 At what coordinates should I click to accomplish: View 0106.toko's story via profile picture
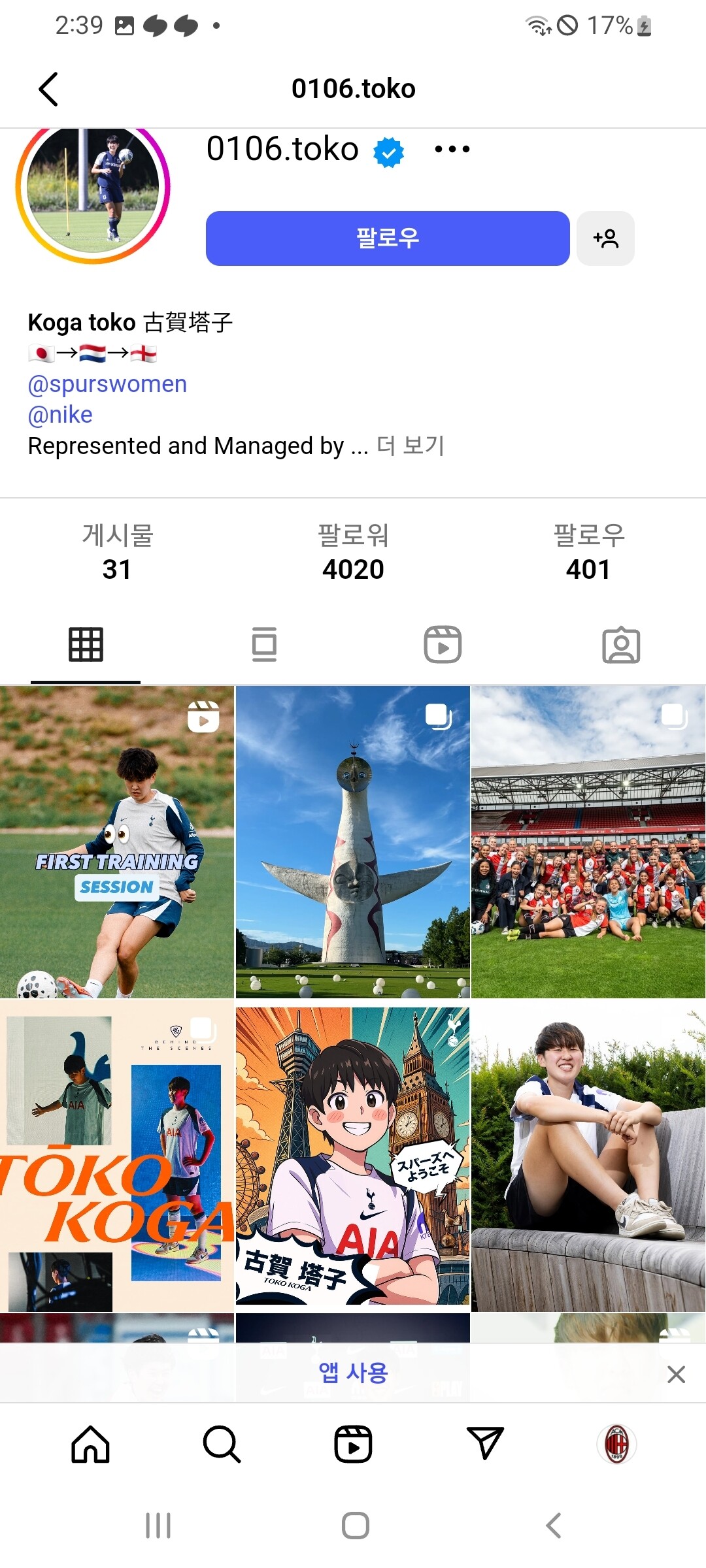point(93,188)
